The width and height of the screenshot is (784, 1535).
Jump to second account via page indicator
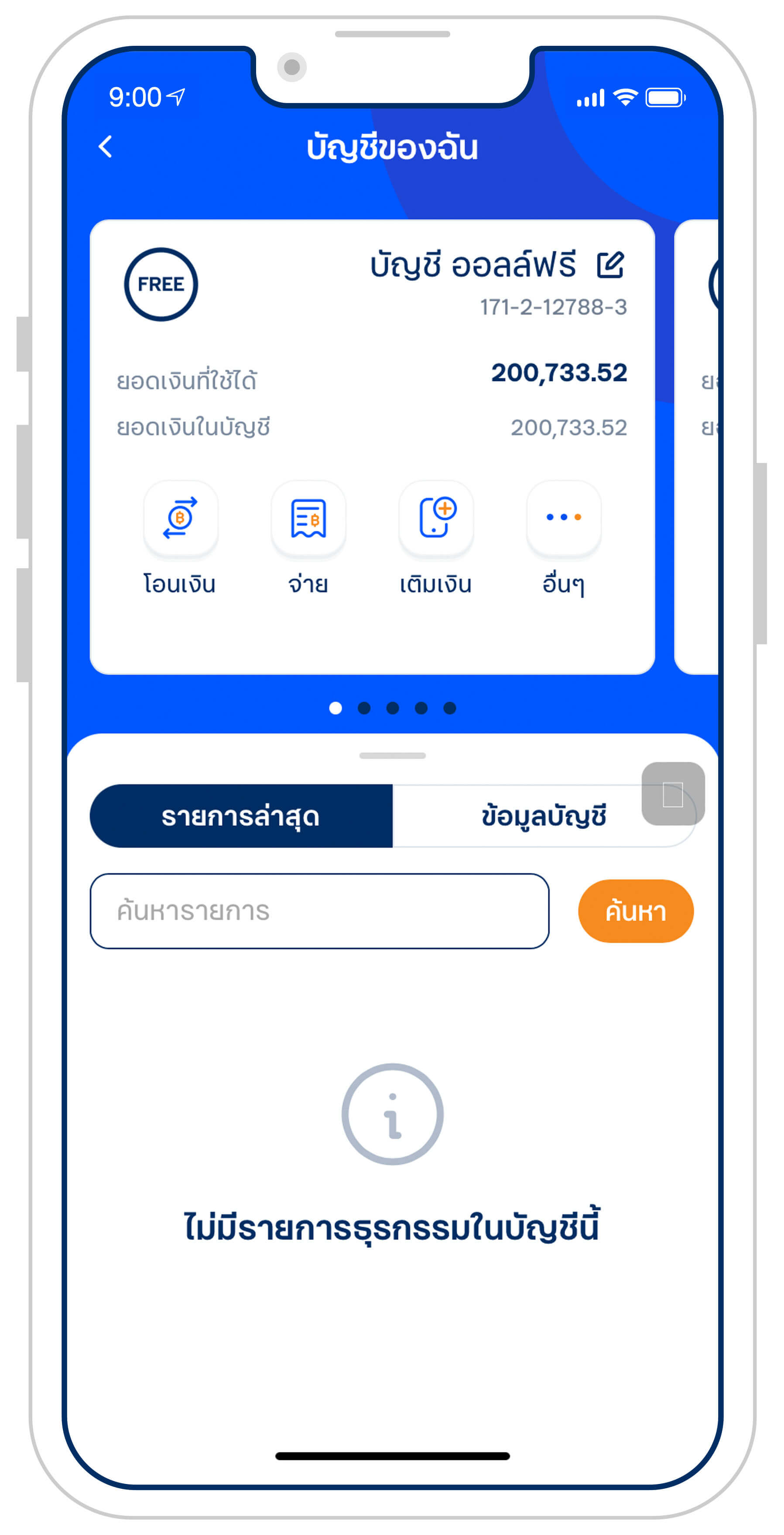coord(364,708)
